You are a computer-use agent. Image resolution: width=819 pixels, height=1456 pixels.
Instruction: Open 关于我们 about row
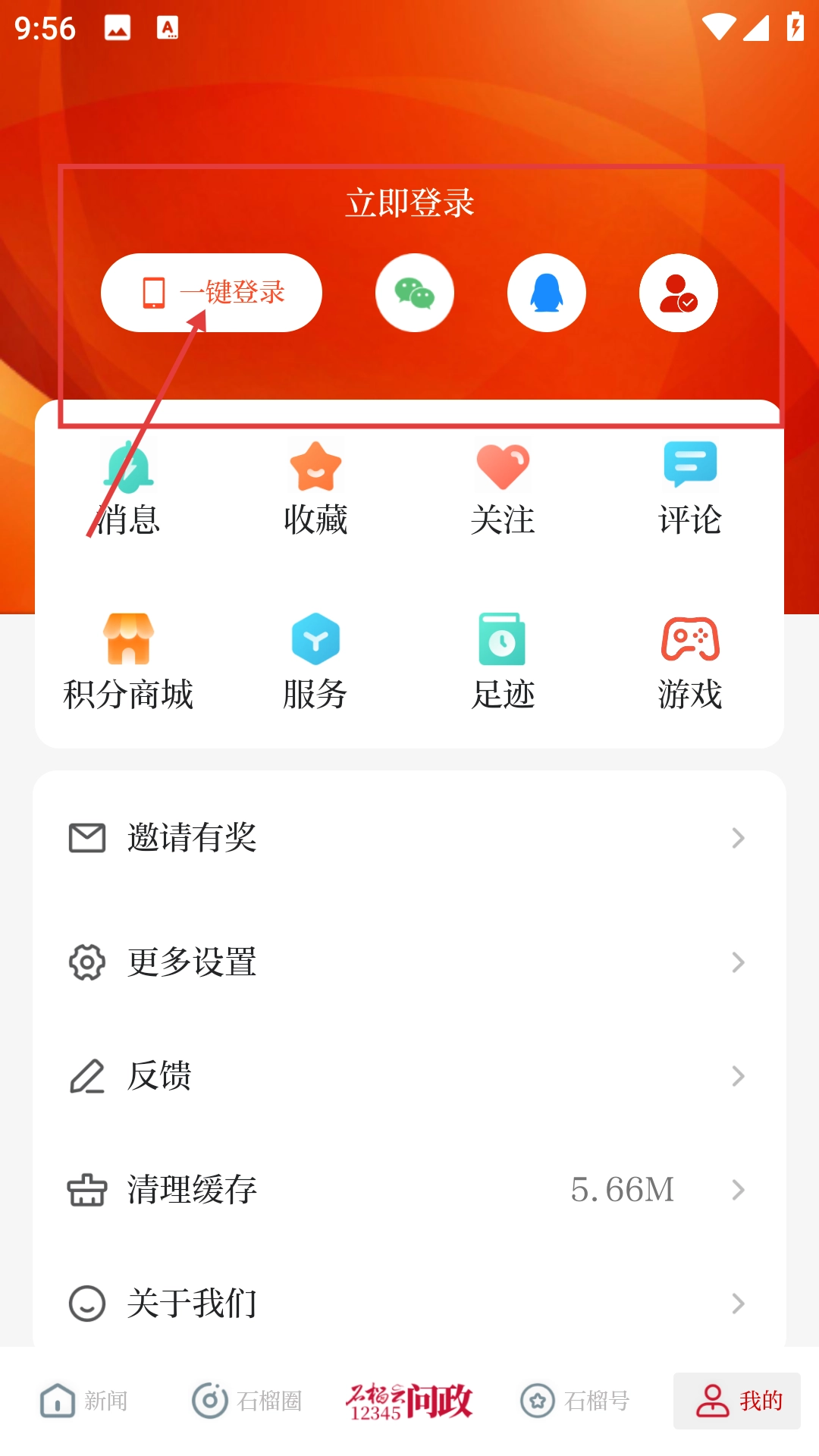tap(409, 1304)
